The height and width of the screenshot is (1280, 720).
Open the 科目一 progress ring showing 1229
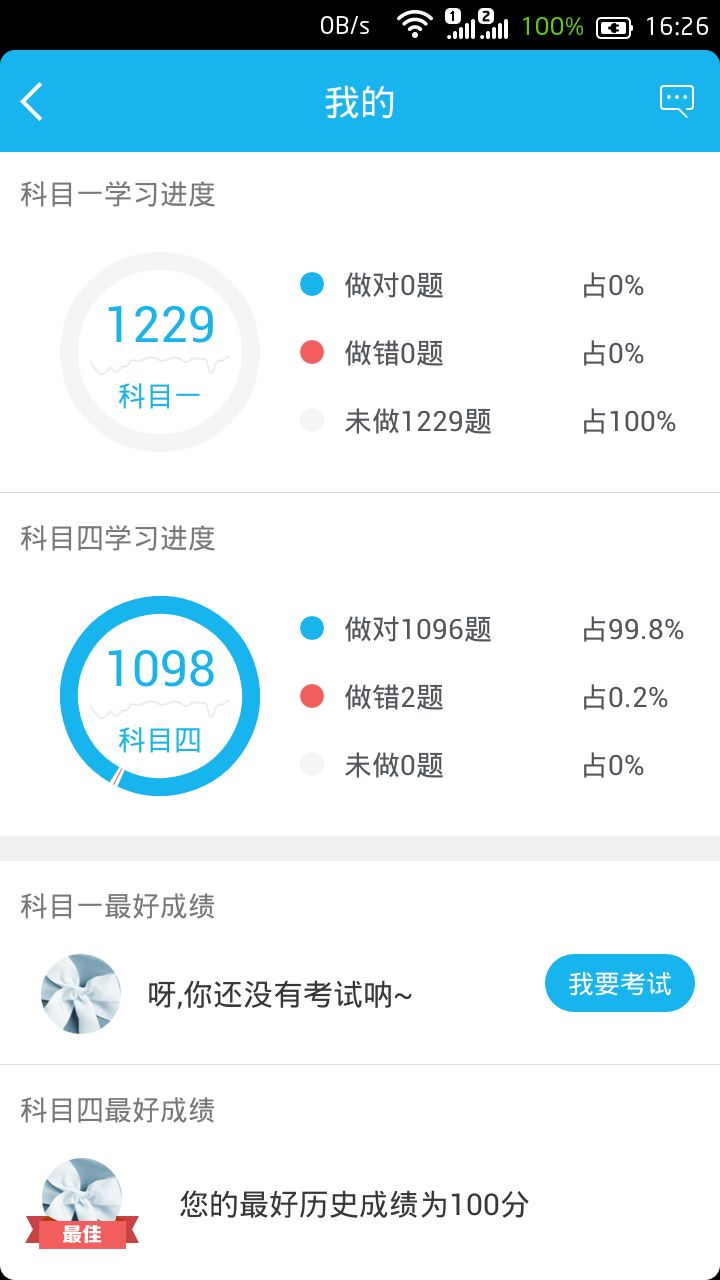tap(160, 352)
